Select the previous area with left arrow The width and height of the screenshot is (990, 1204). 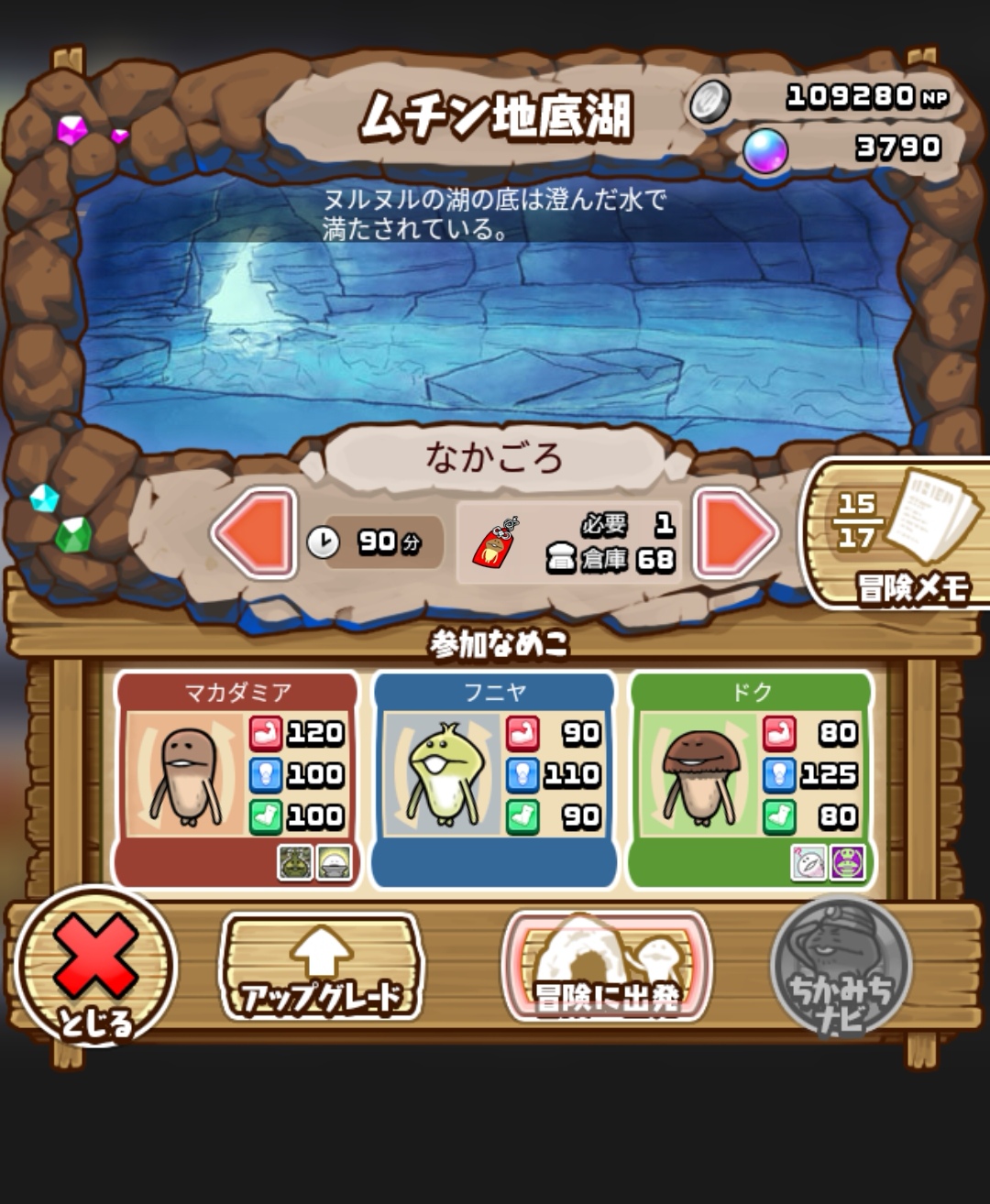coord(254,533)
